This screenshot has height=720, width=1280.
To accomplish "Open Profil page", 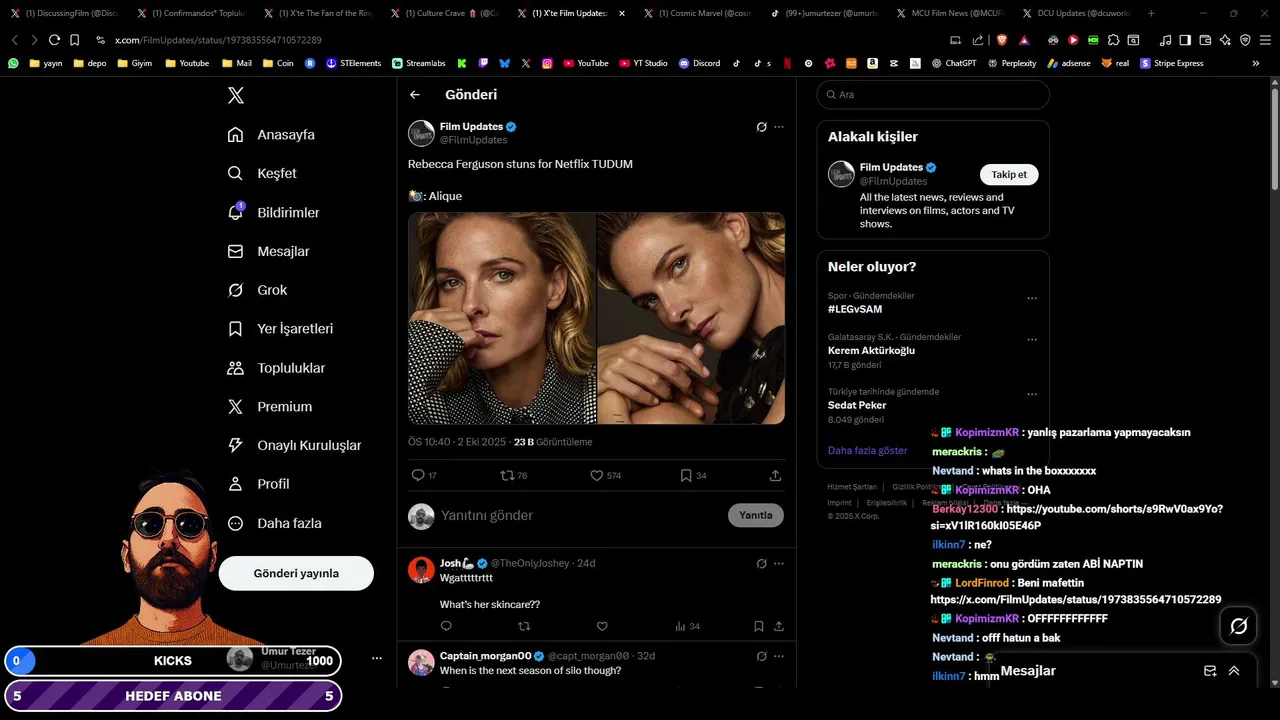I will [259, 484].
